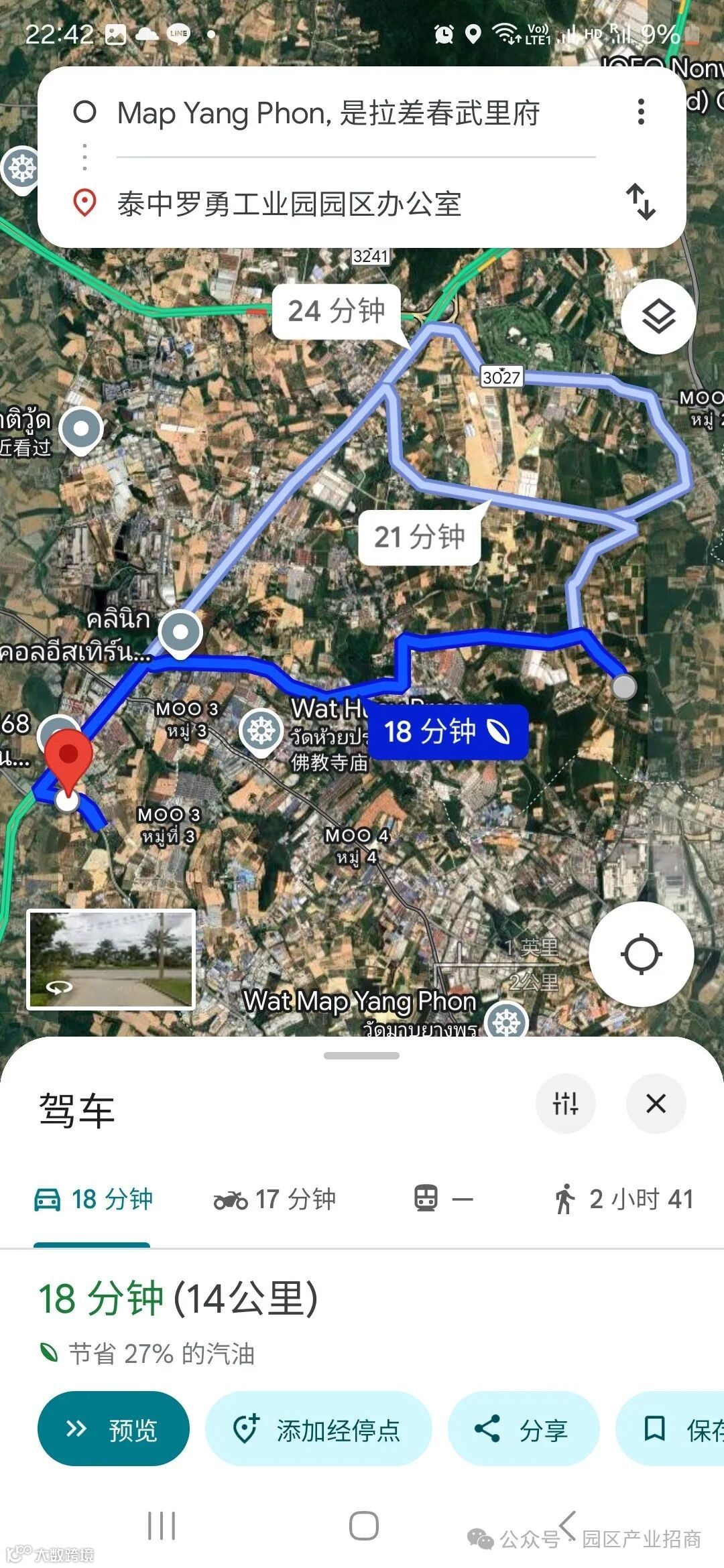
Task: Open route options filter icon
Action: (x=566, y=1103)
